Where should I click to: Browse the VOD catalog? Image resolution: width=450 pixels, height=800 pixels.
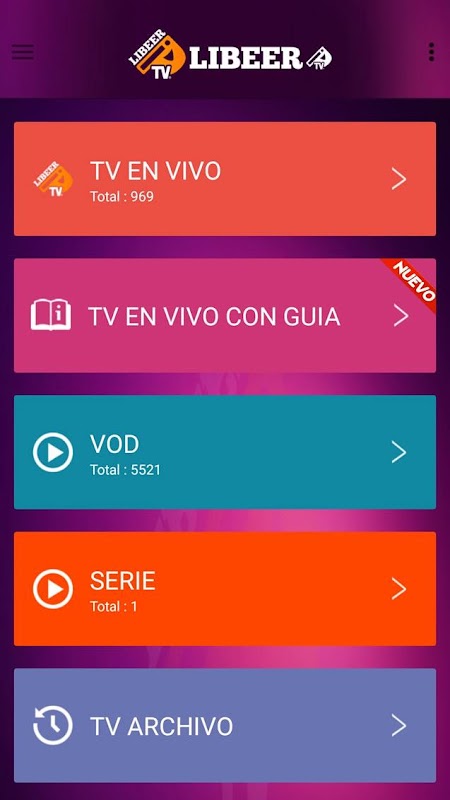(225, 452)
